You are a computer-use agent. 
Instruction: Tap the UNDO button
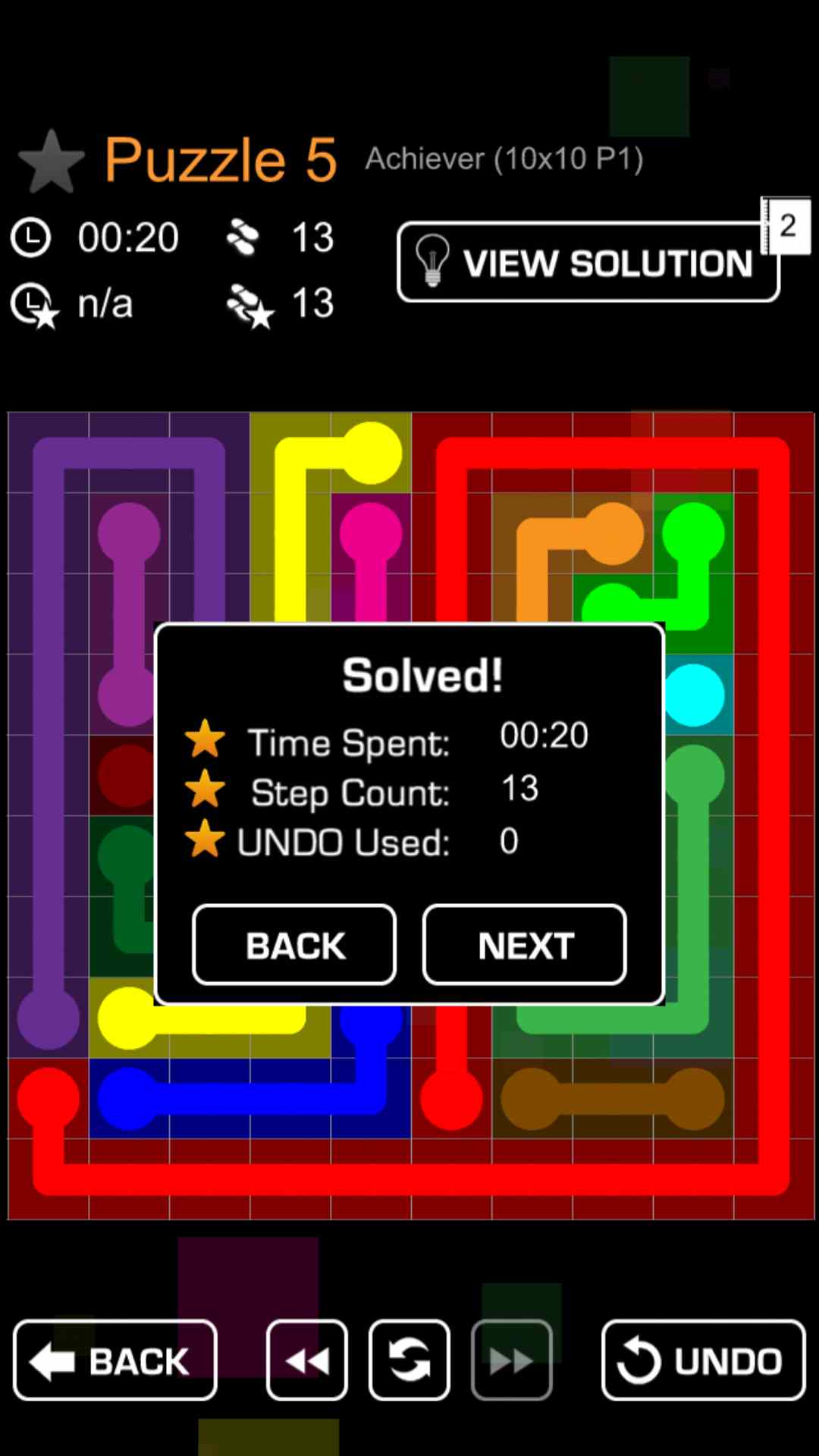pyautogui.click(x=703, y=1360)
